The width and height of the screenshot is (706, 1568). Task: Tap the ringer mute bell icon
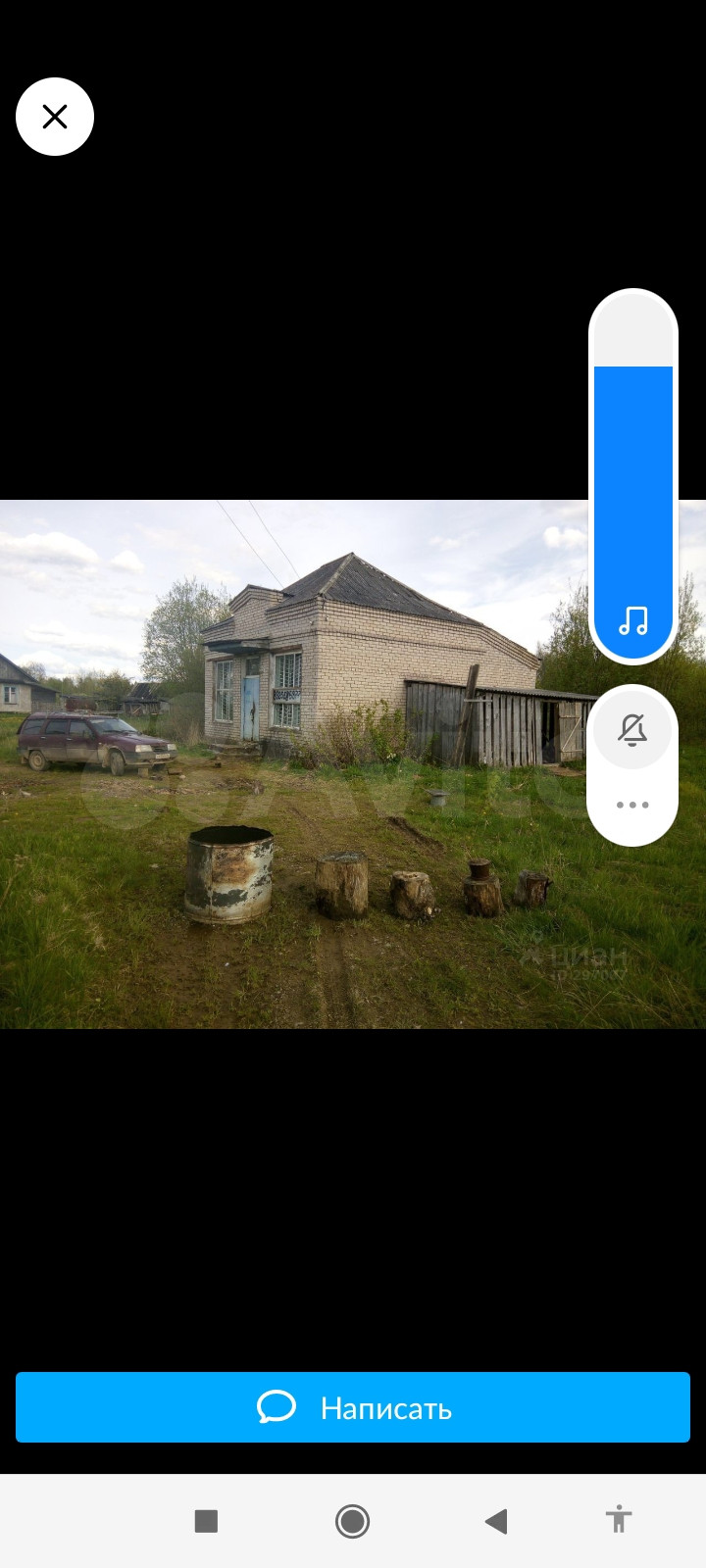pyautogui.click(x=632, y=730)
